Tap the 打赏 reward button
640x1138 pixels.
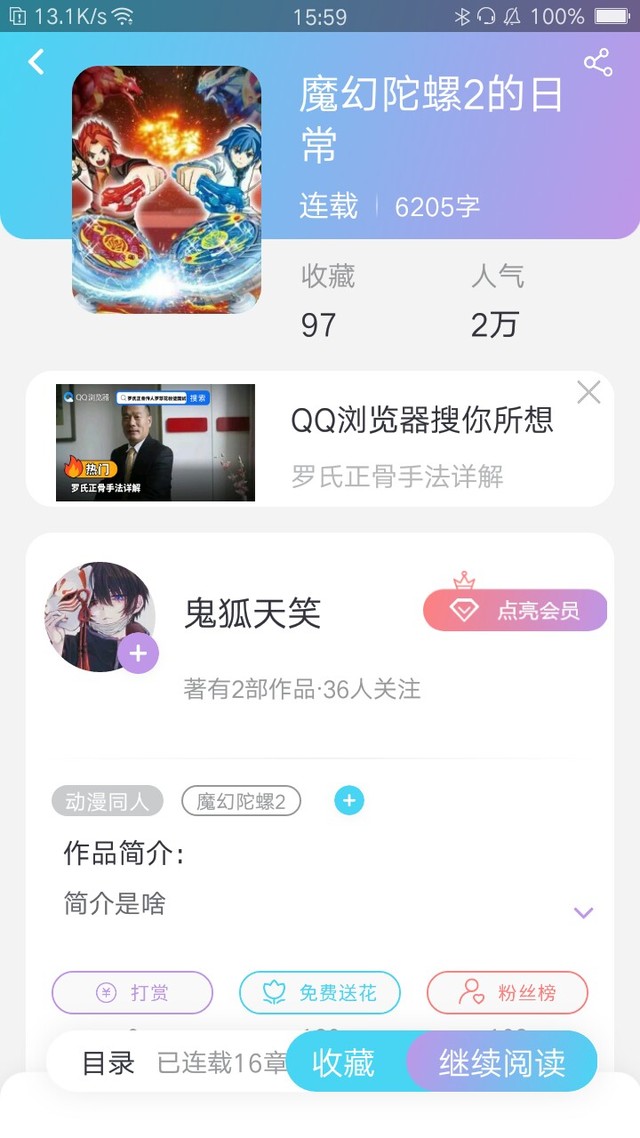132,992
